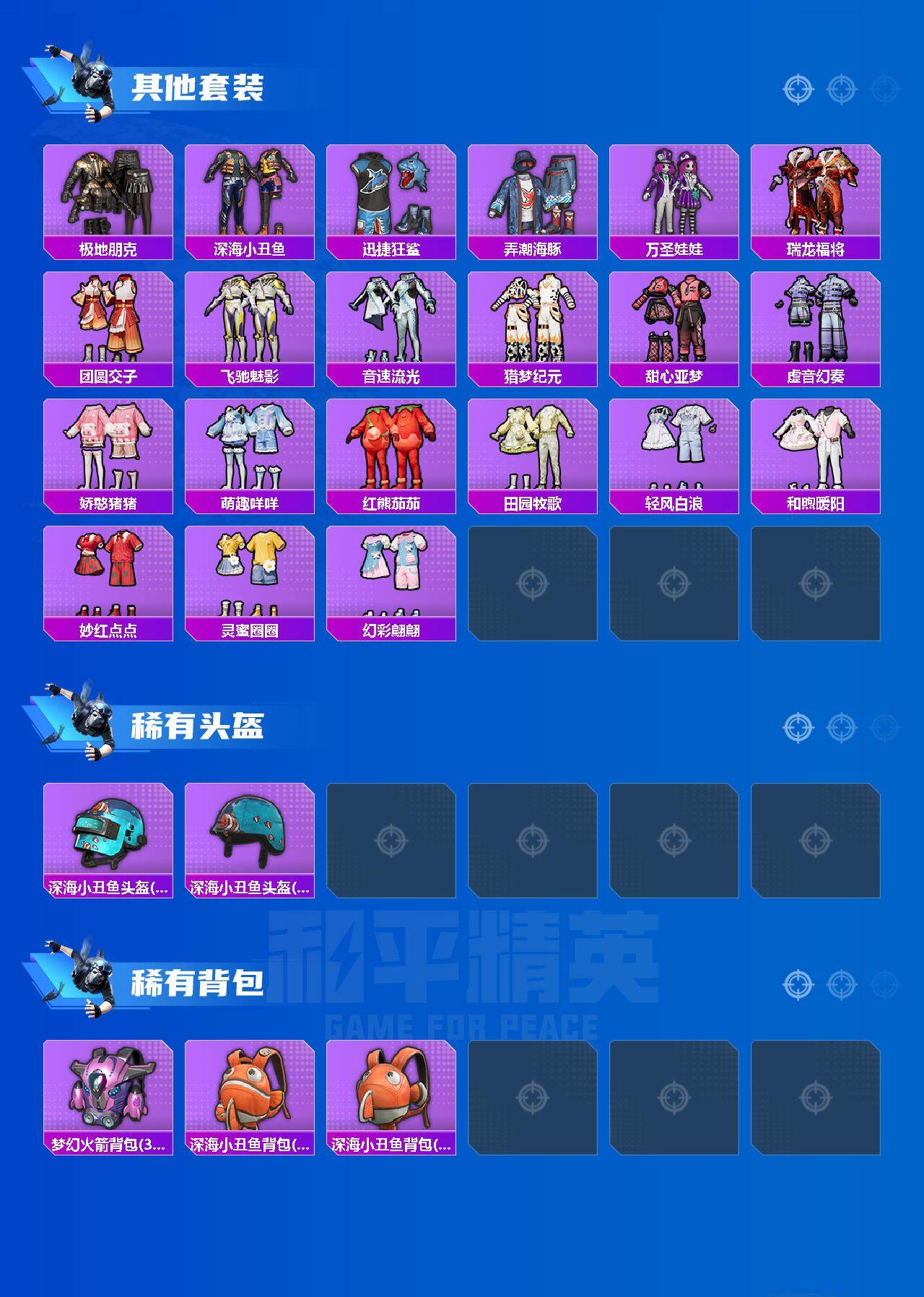Click the first crosshair icon beside 其他套装 header
This screenshot has height=1297, width=924.
coord(797,90)
